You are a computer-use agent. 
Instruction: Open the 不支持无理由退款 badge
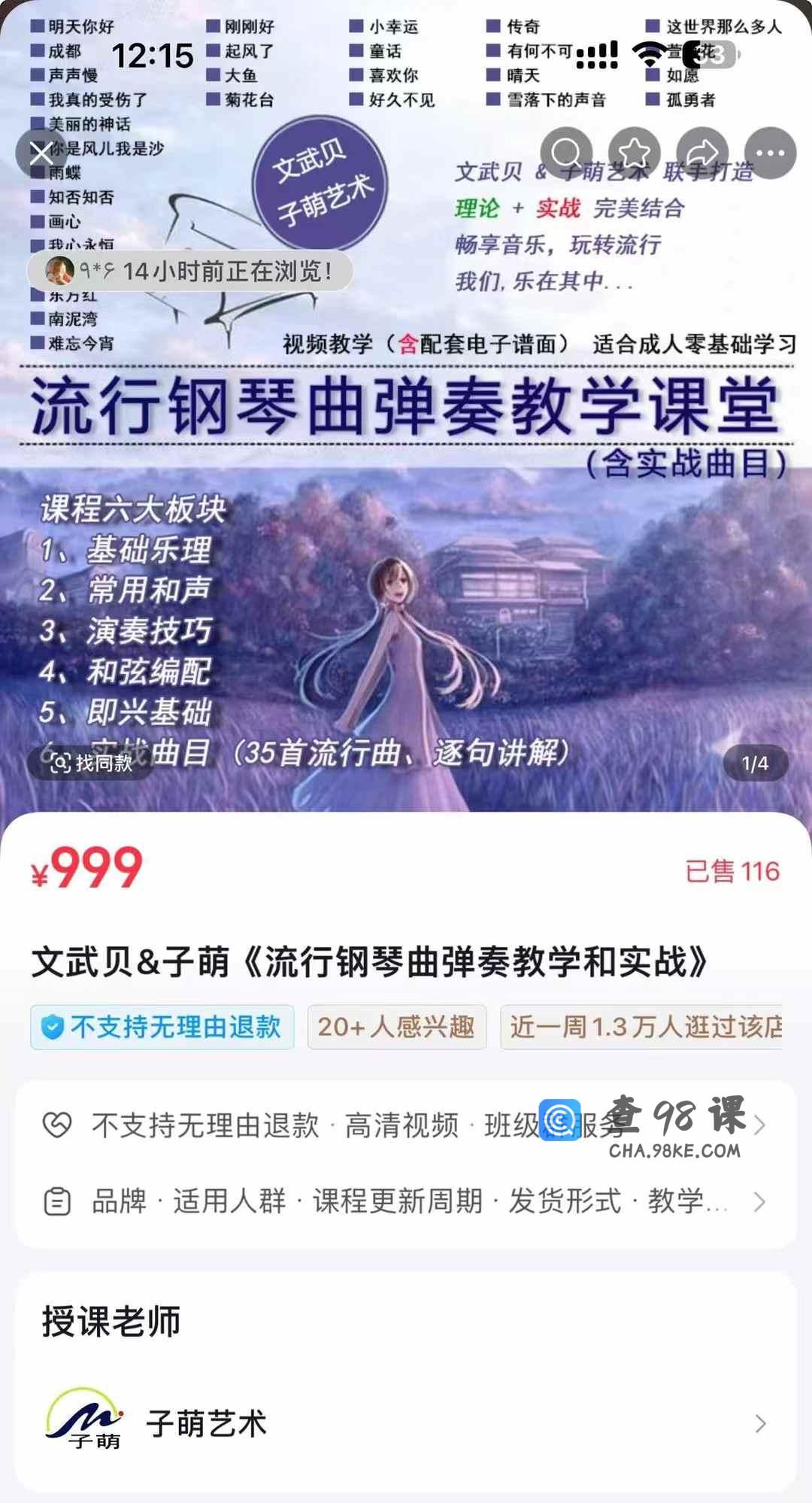tap(162, 1027)
